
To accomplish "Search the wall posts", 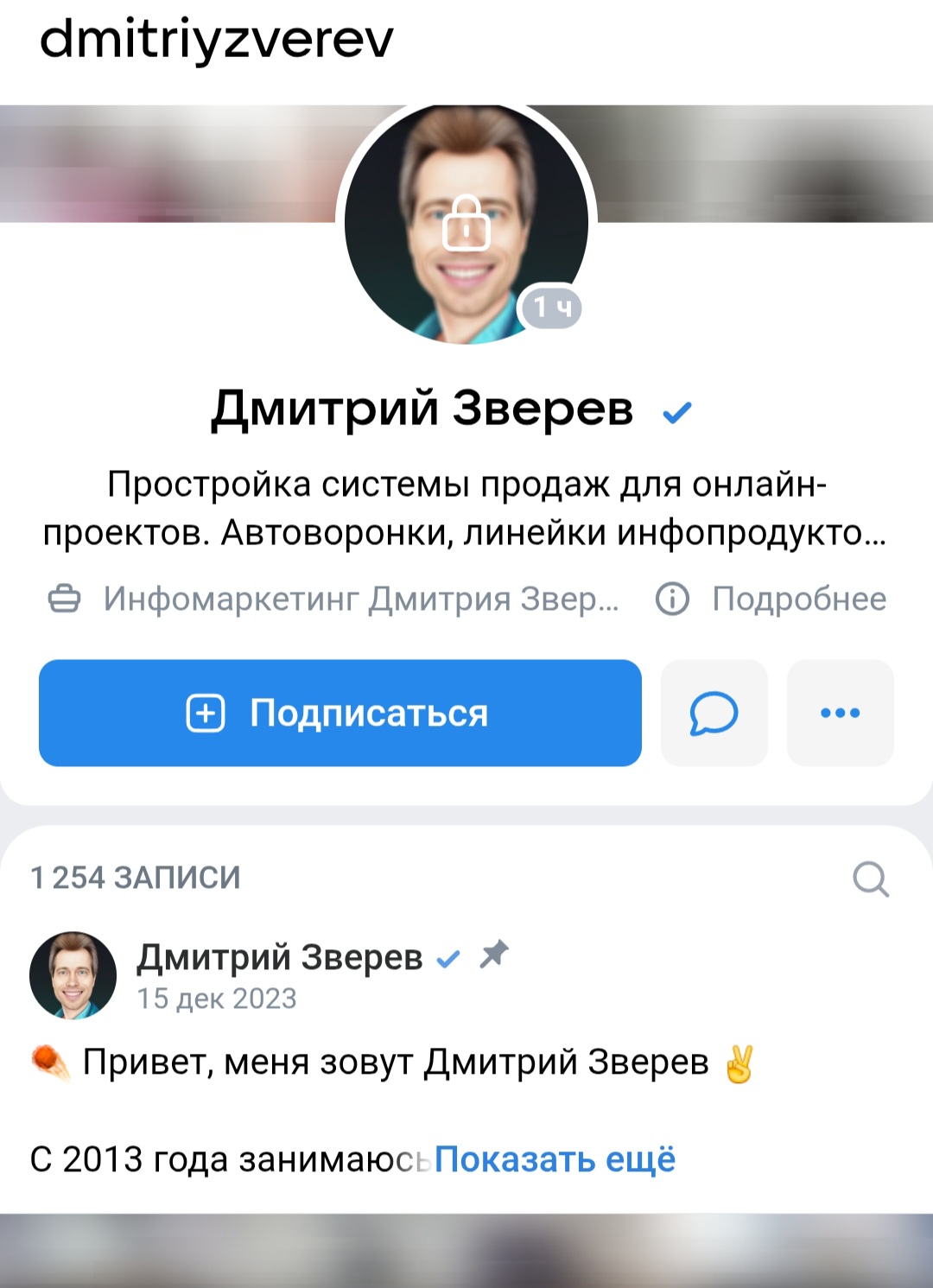I will tap(870, 879).
